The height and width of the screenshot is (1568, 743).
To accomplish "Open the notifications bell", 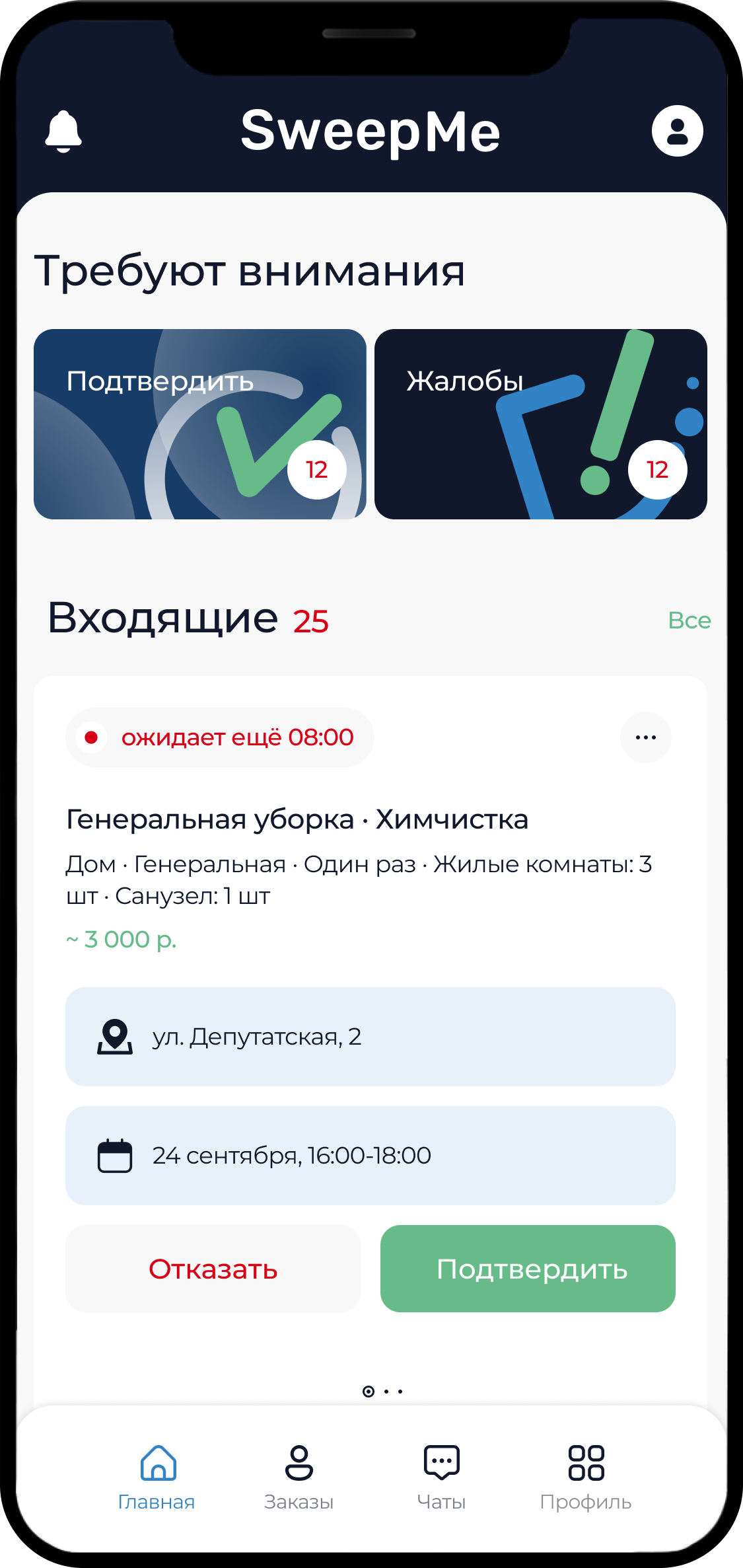I will pos(63,131).
